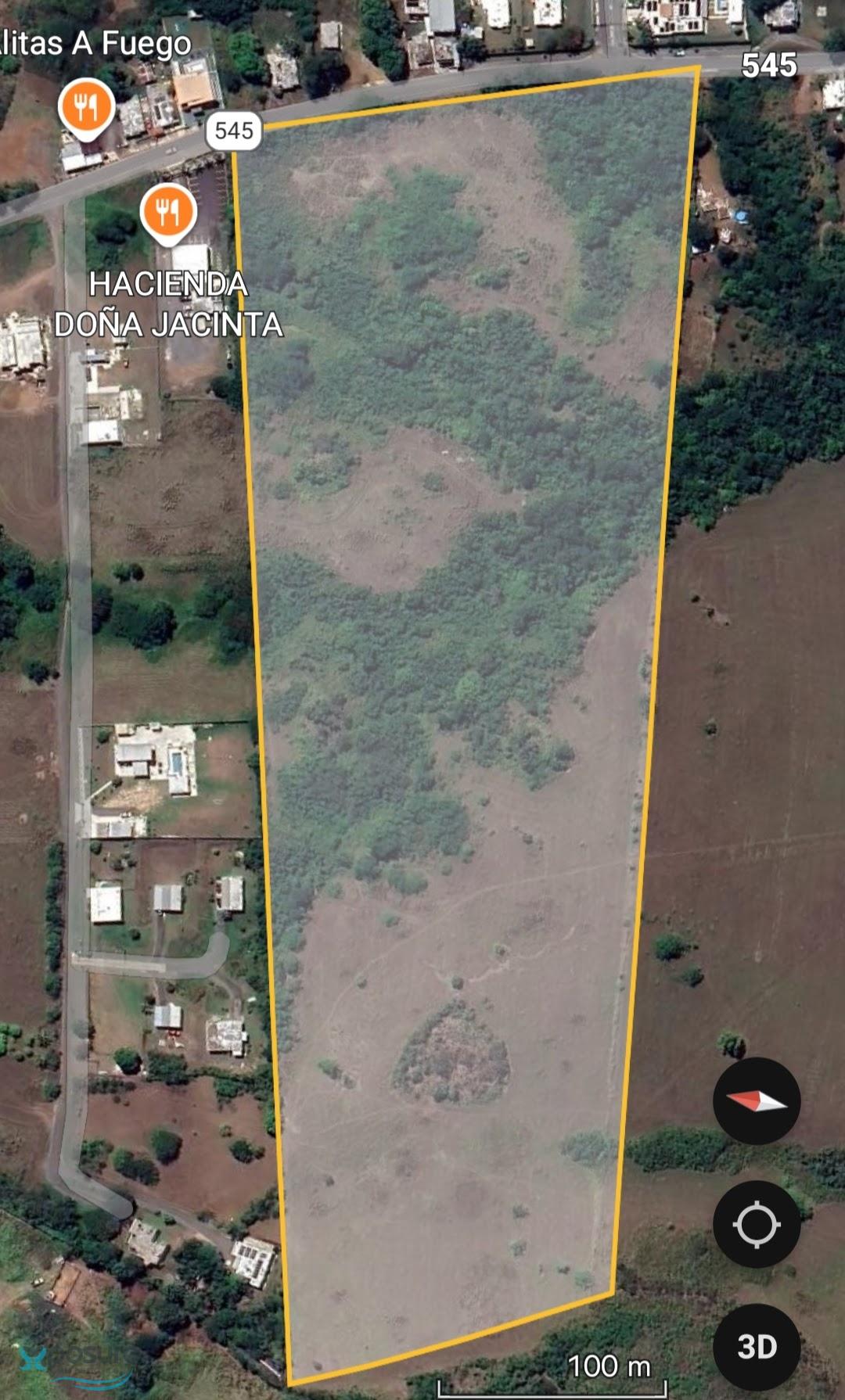Tap the compass to reset north
This screenshot has width=845, height=1400.
[756, 1100]
